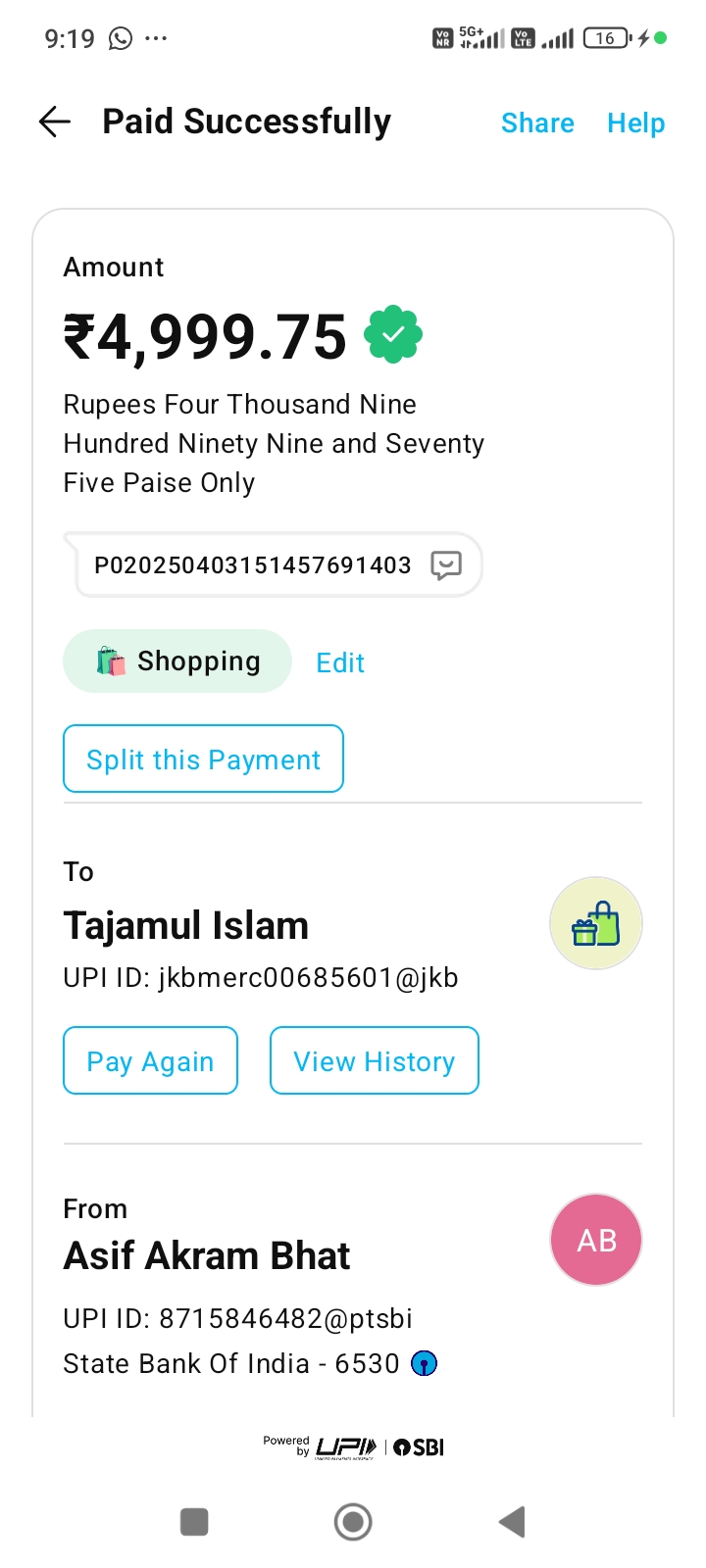Tap the message icon beside the transaction ID
Screen dimensions: 706x1568
446,565
